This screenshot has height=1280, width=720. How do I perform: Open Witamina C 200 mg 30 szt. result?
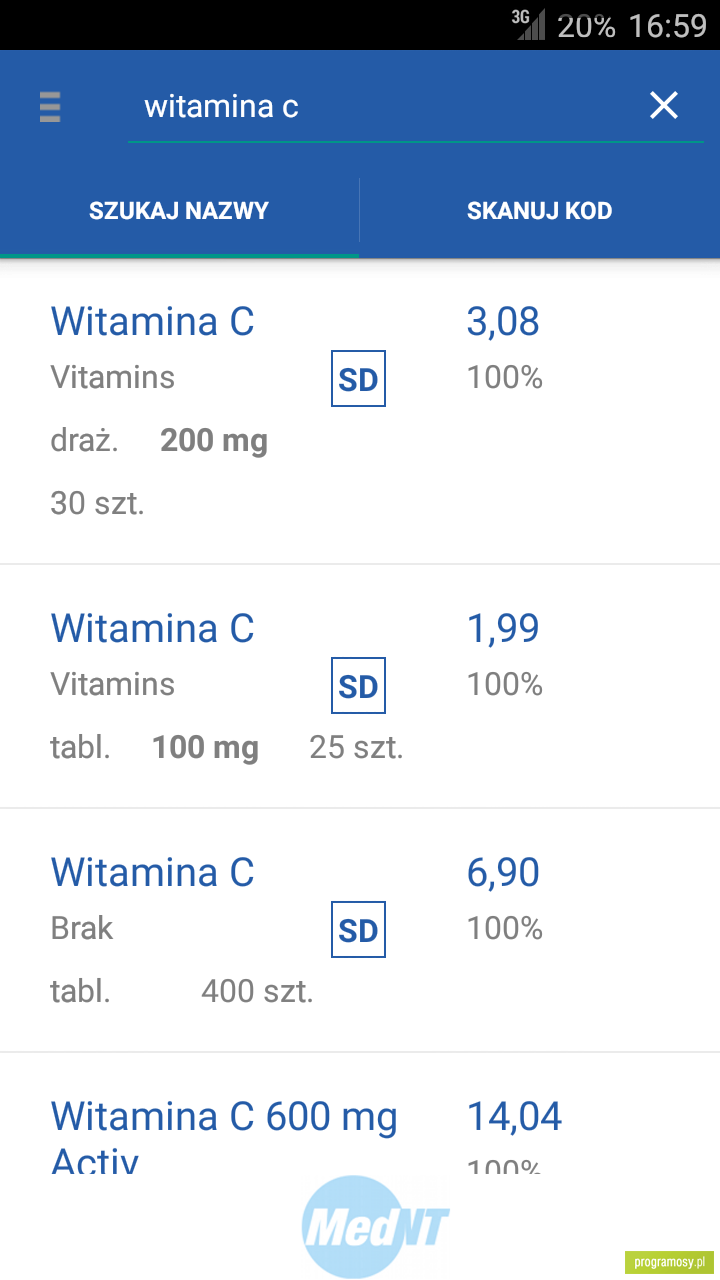point(360,412)
